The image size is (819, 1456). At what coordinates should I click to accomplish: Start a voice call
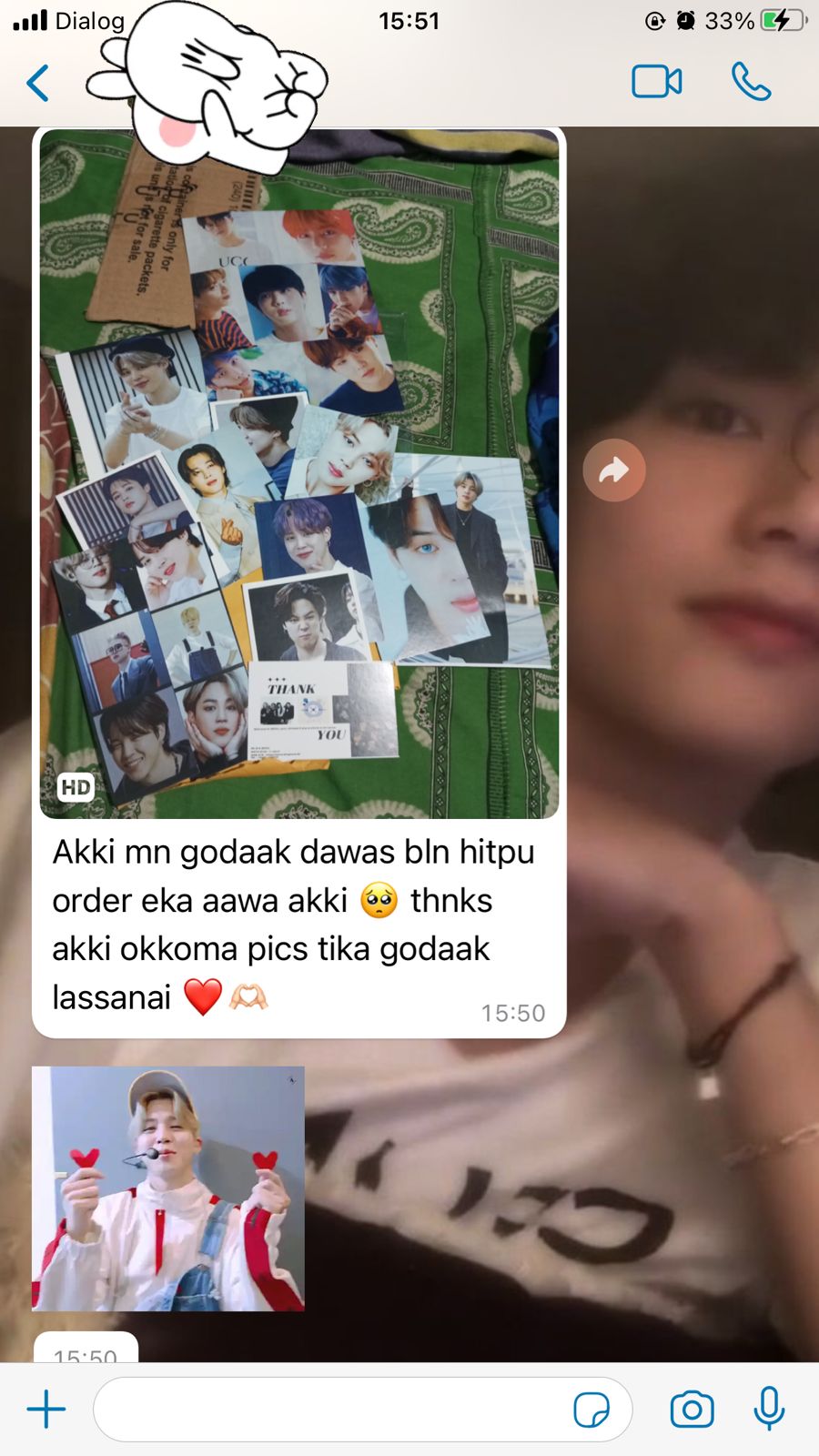coord(752,82)
